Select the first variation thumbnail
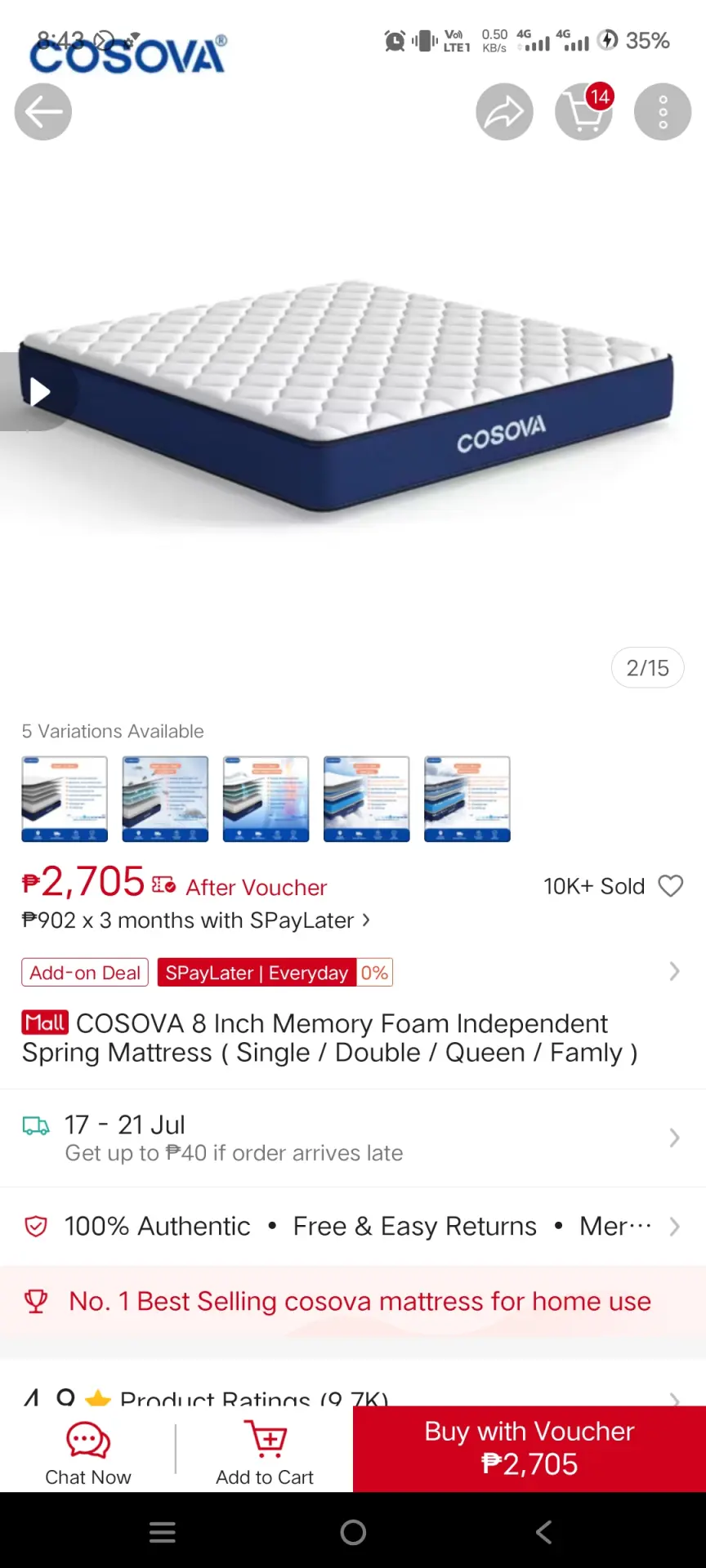 [x=65, y=799]
